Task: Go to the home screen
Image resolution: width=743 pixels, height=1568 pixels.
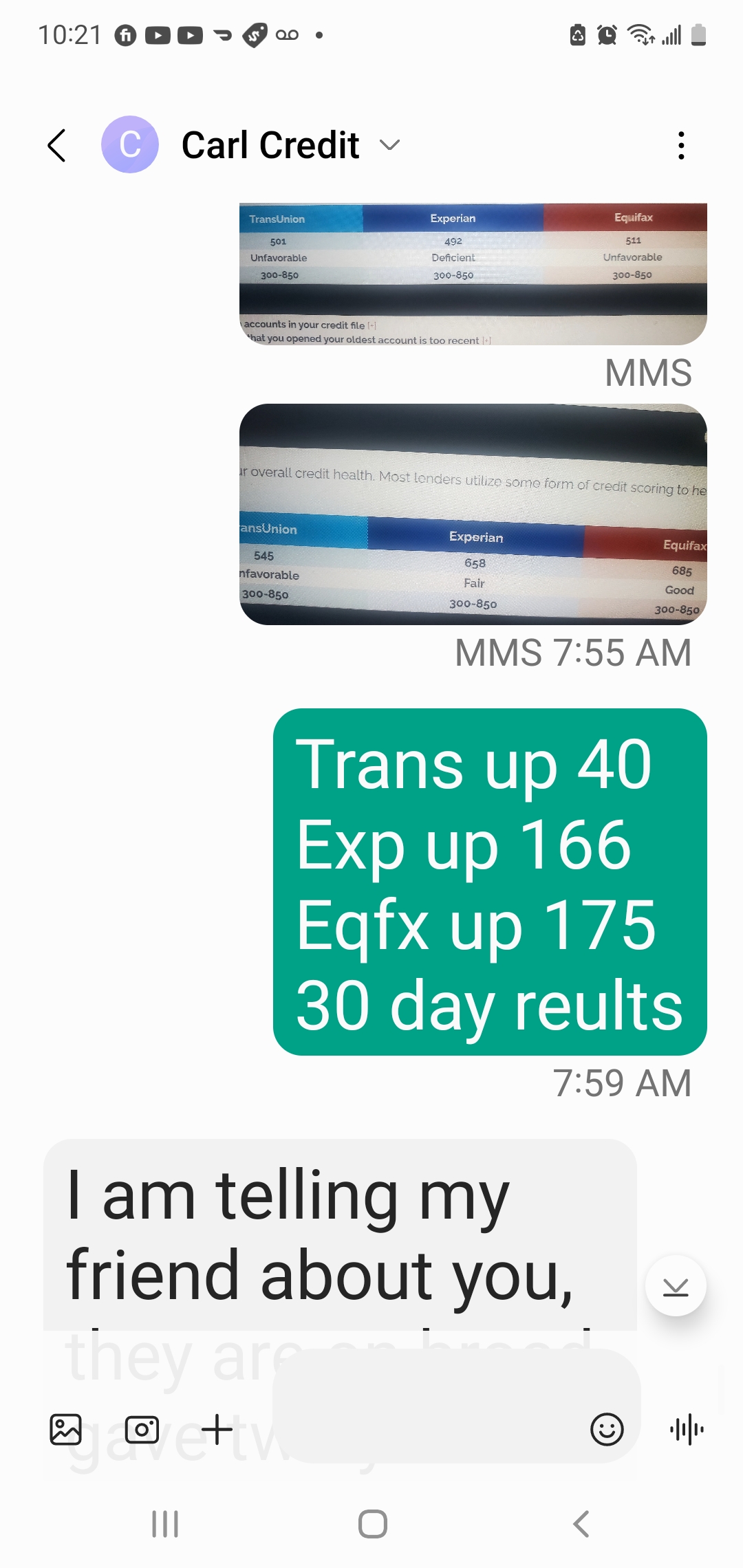Action: [x=372, y=1523]
